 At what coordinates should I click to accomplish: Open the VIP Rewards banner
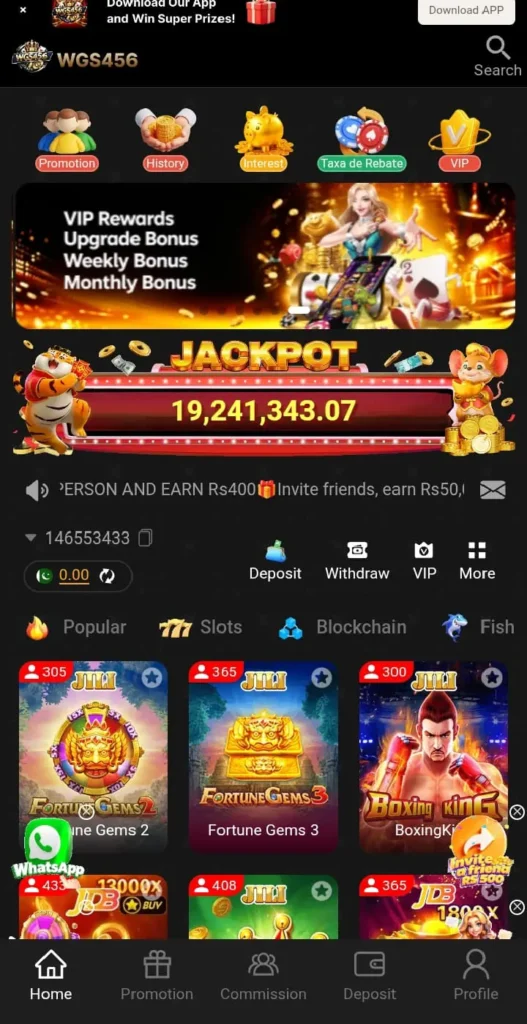(x=264, y=256)
